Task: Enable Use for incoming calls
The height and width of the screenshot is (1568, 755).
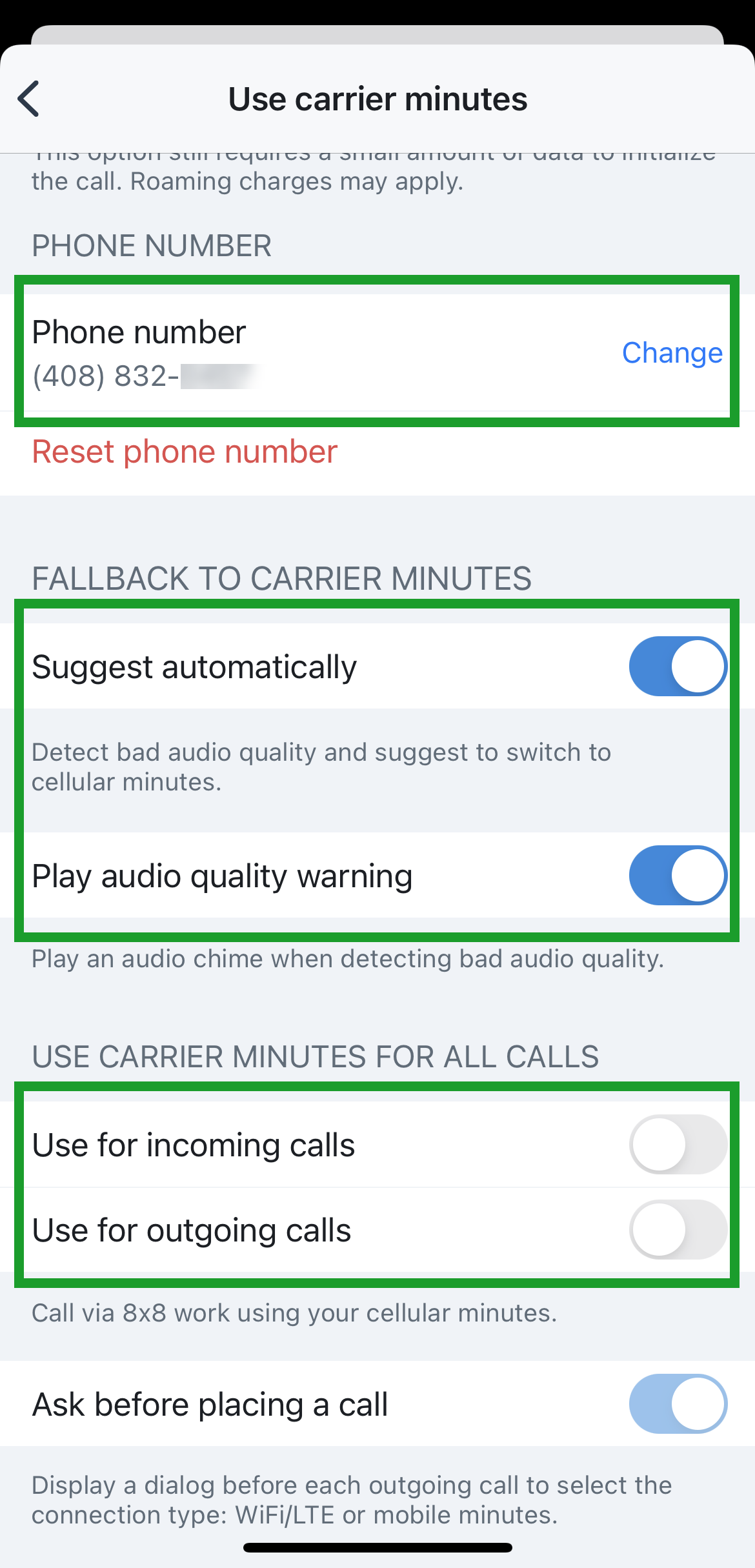Action: point(678,1144)
